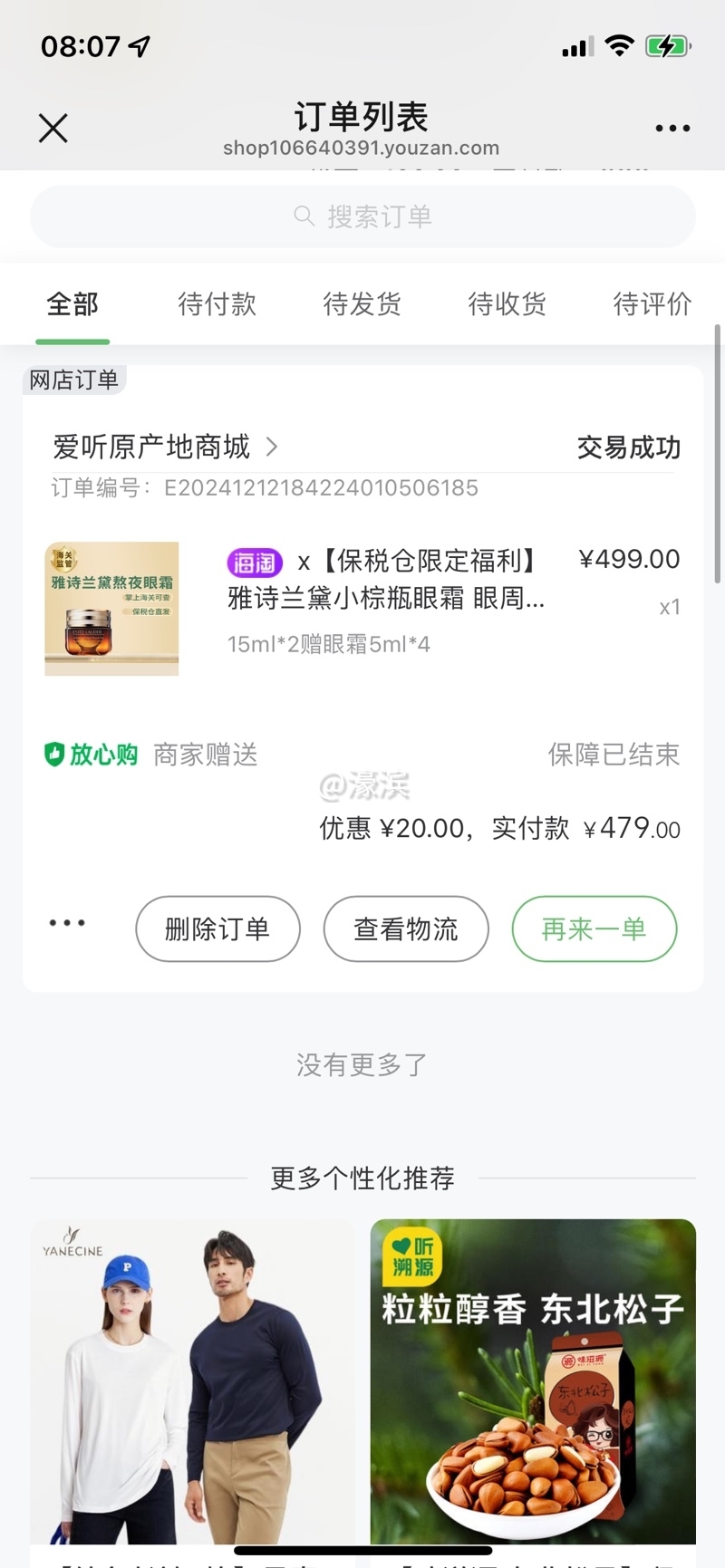725x1568 pixels.
Task: Switch to the 待付款 tab
Action: pos(217,304)
